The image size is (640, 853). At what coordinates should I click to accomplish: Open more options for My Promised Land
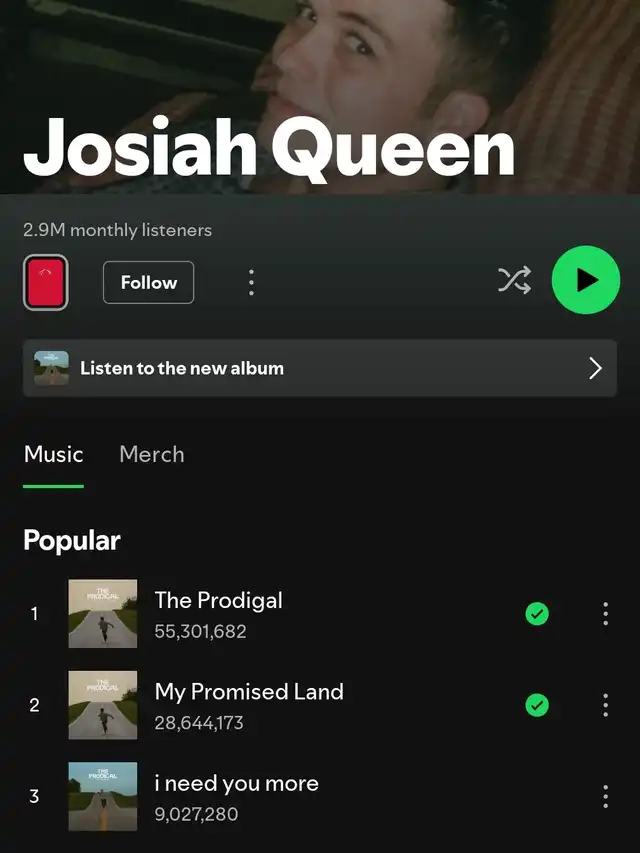pos(605,705)
